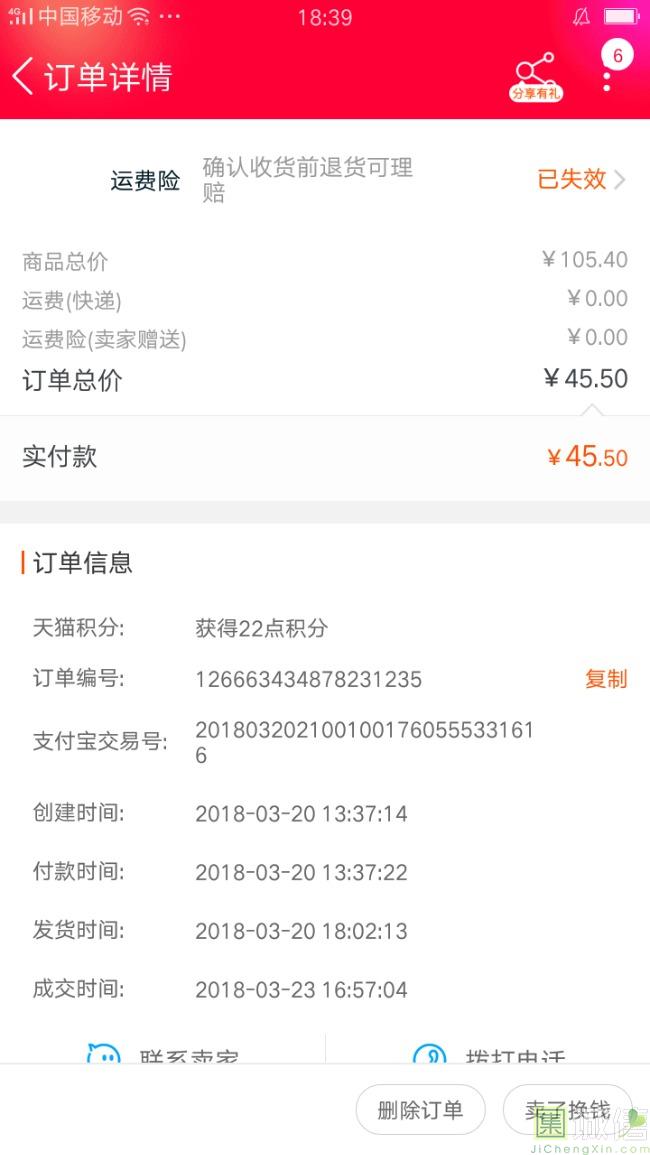Tap 联系卖家 to contact the seller
Screen dimensions: 650x1155
[x=163, y=1053]
